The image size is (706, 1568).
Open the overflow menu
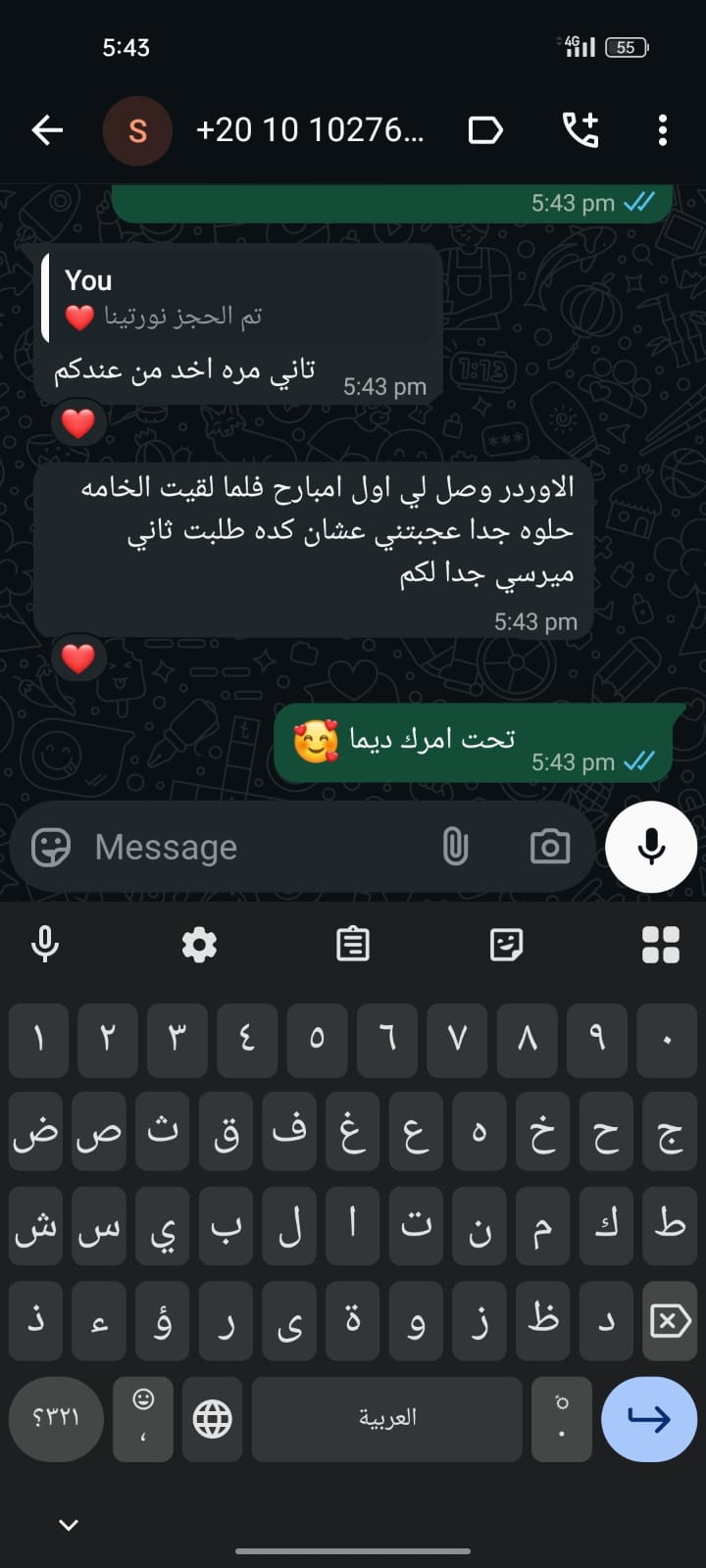[x=663, y=129]
